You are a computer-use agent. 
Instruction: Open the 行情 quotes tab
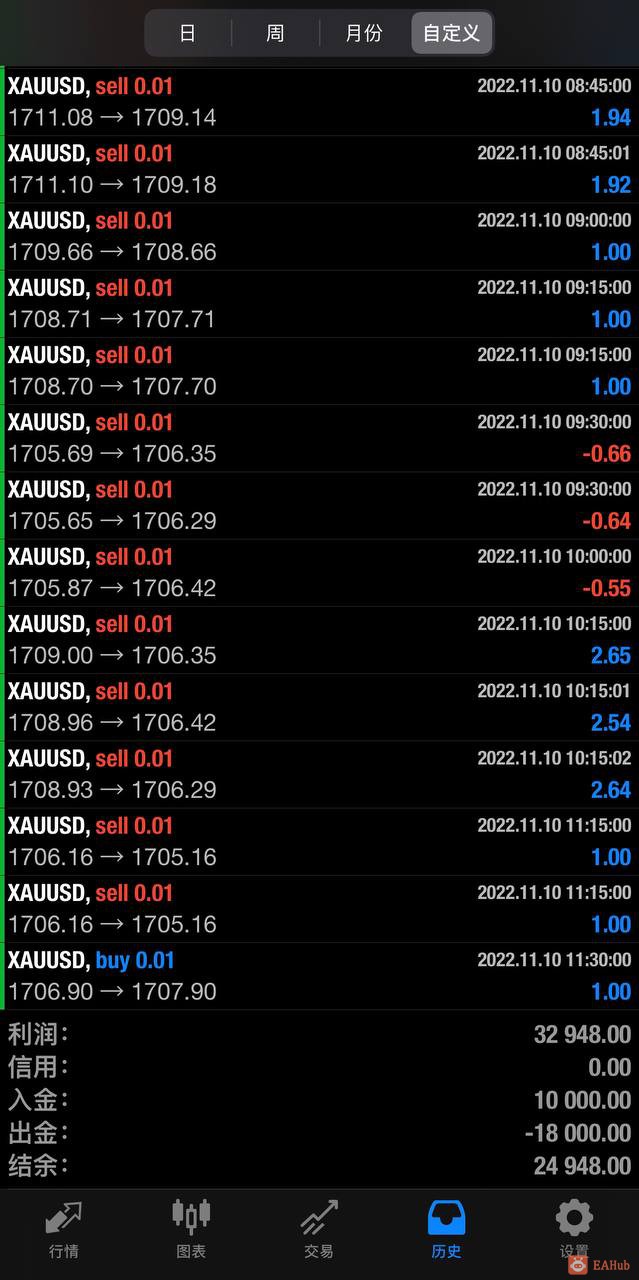tap(64, 1229)
